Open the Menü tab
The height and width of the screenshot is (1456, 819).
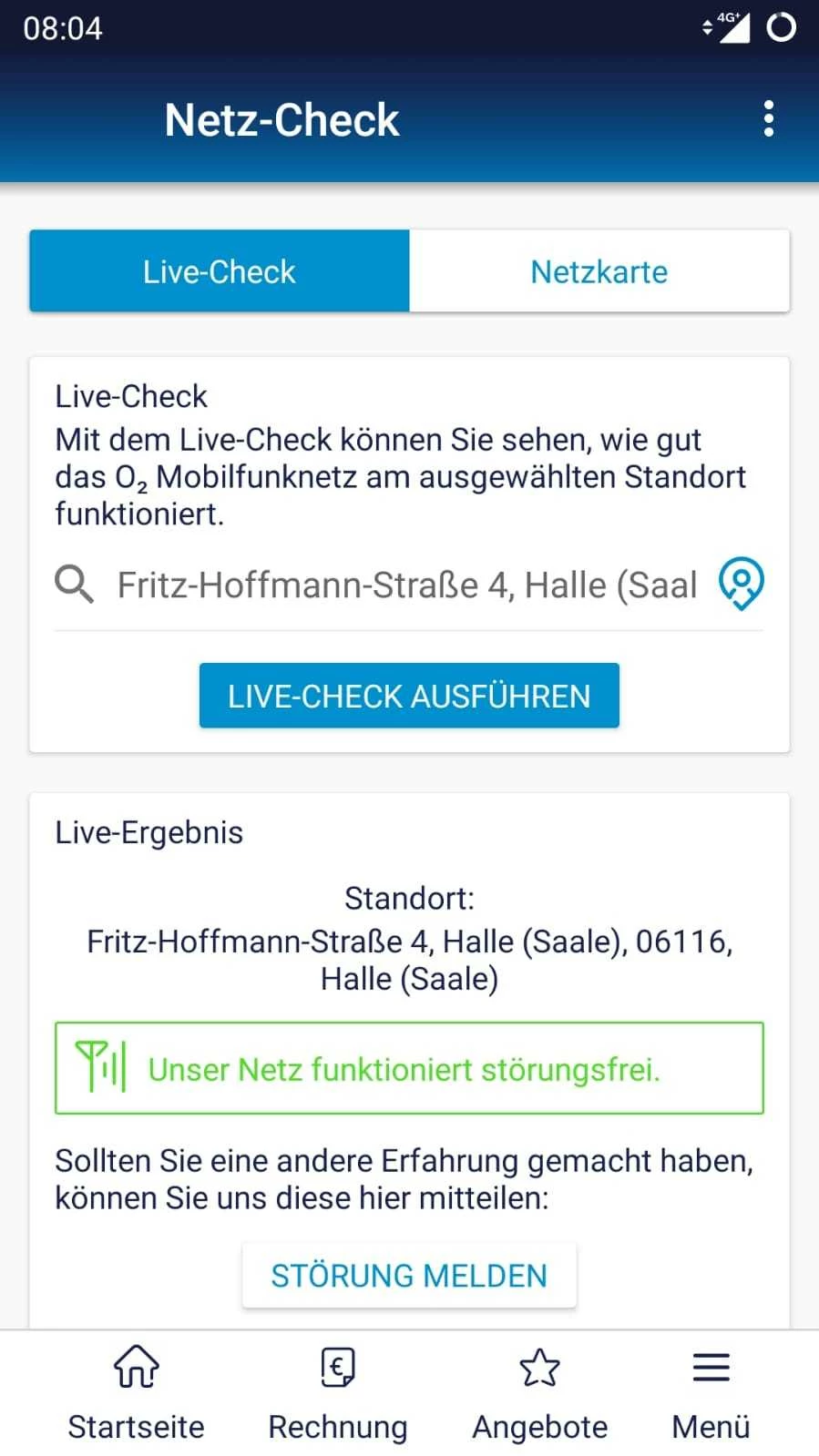[711, 1393]
